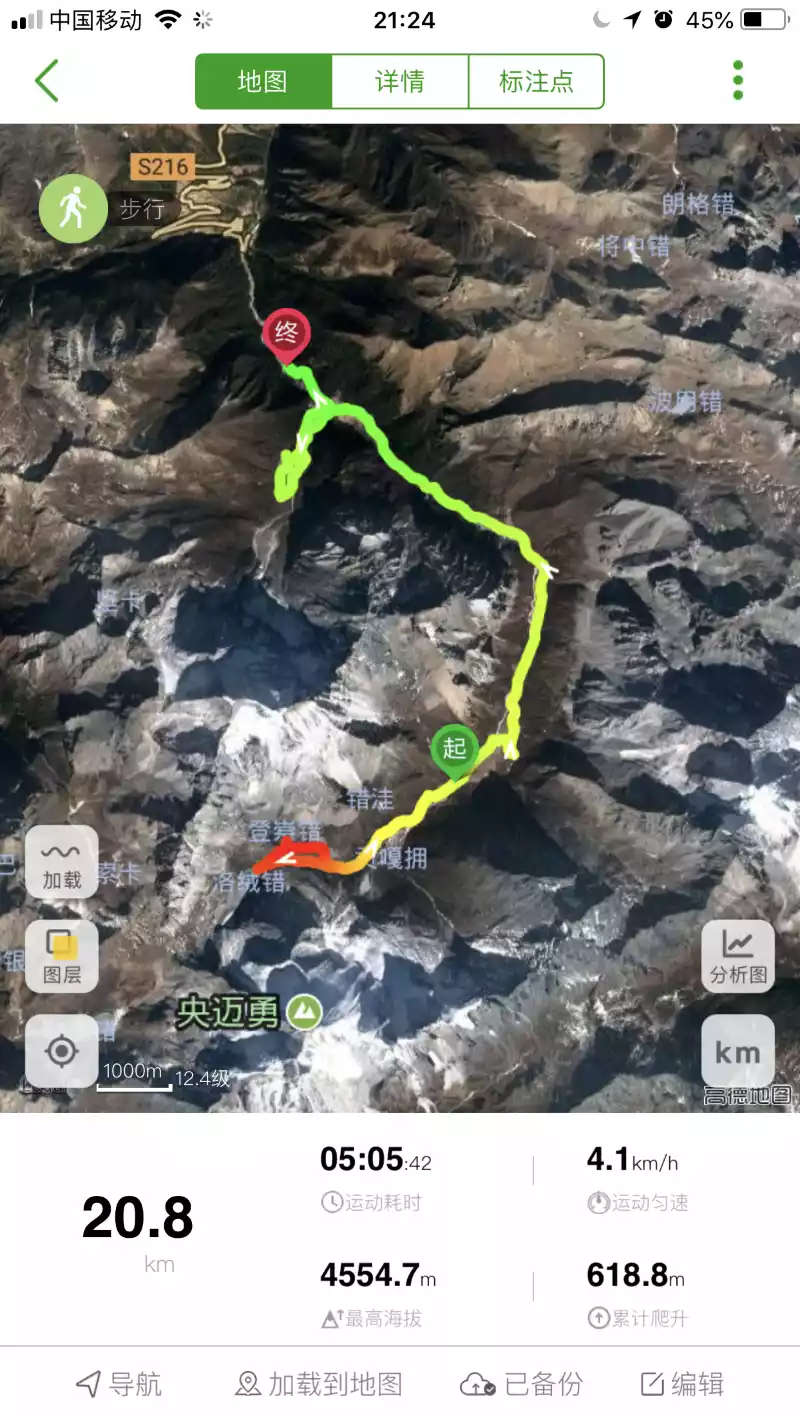Screen dimensions: 800x1422
Task: Center the map on my location
Action: (62, 1051)
